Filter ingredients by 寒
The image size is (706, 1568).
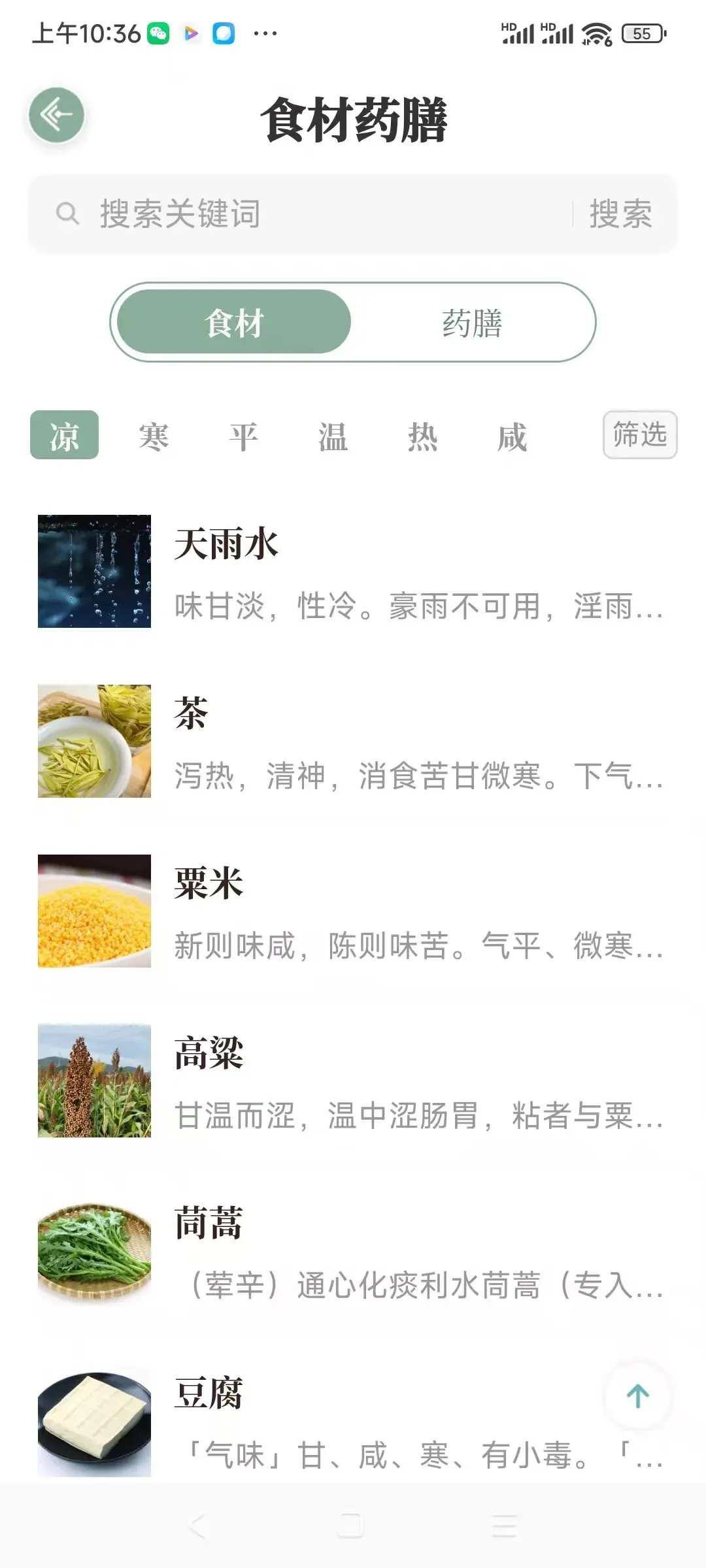[x=154, y=436]
